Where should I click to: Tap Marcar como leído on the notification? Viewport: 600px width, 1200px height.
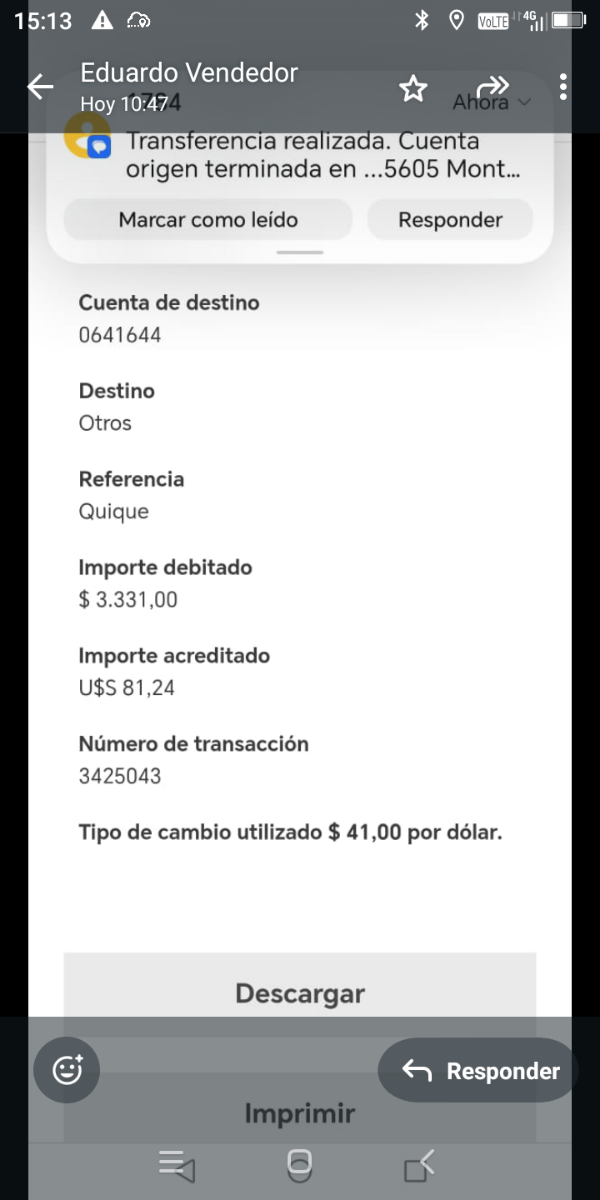(208, 220)
